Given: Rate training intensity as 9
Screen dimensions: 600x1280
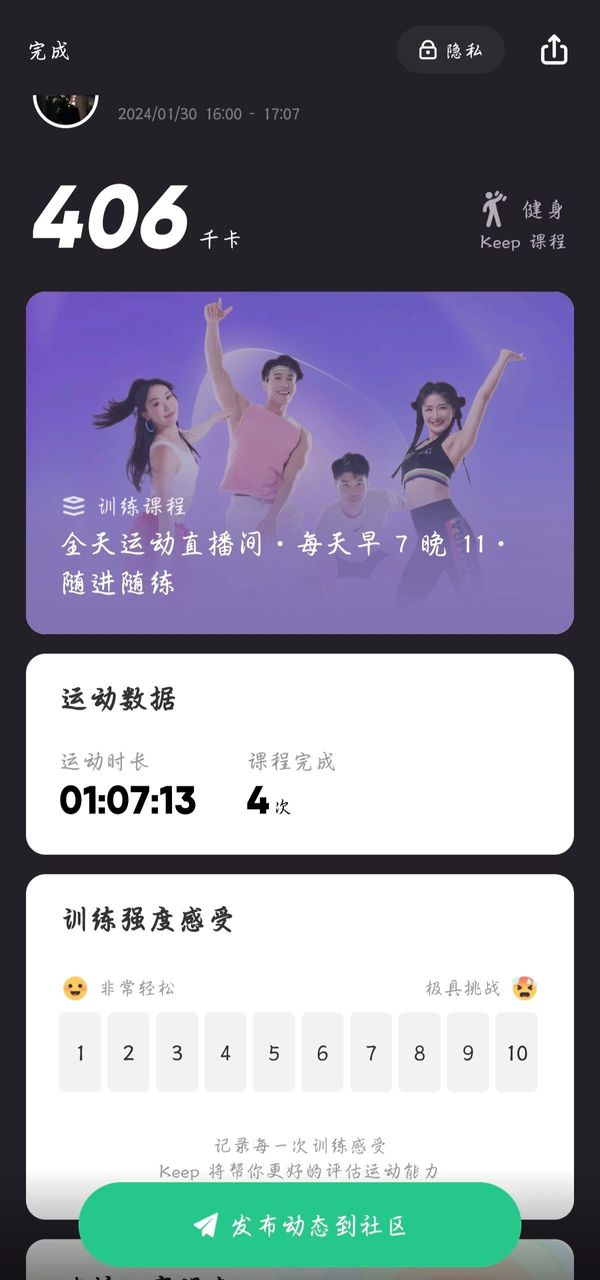Looking at the screenshot, I should [468, 1052].
